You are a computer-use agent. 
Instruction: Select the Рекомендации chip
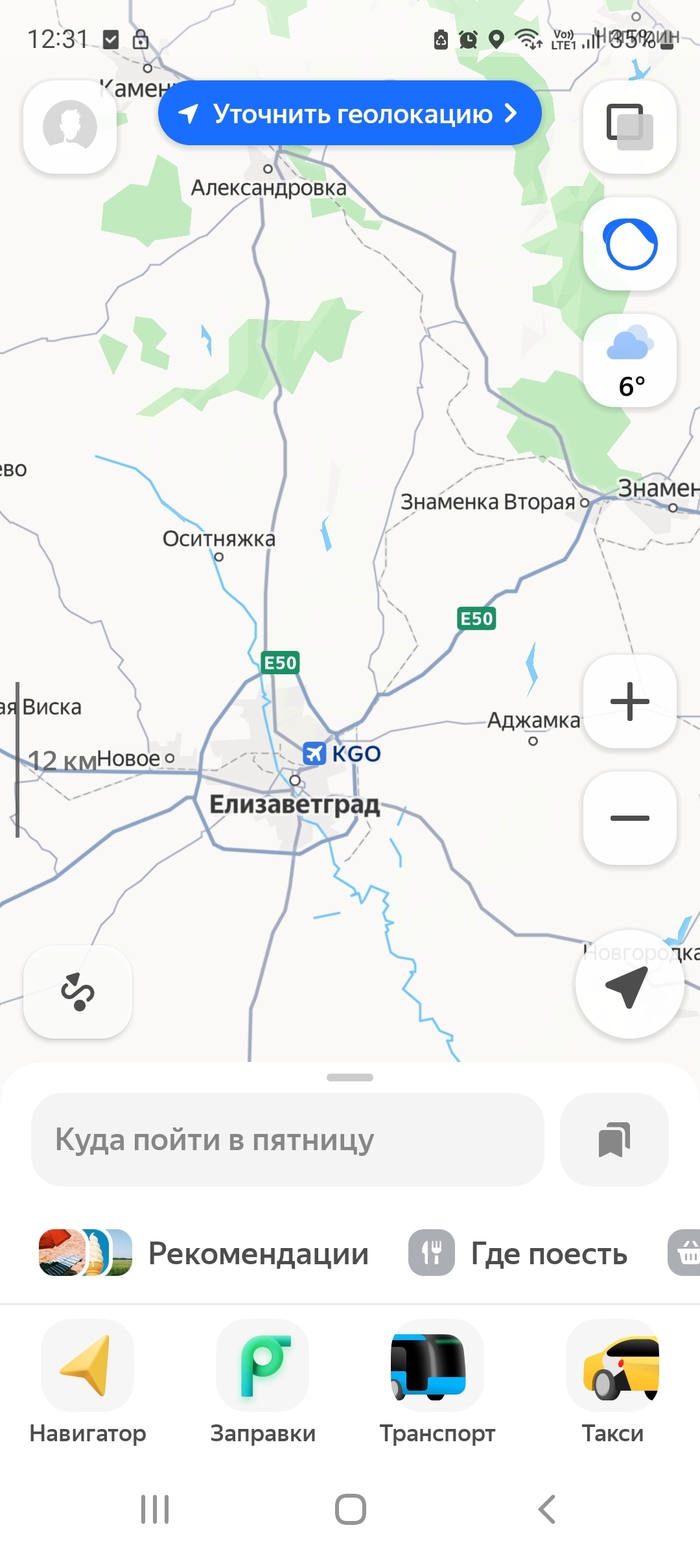pos(204,1253)
